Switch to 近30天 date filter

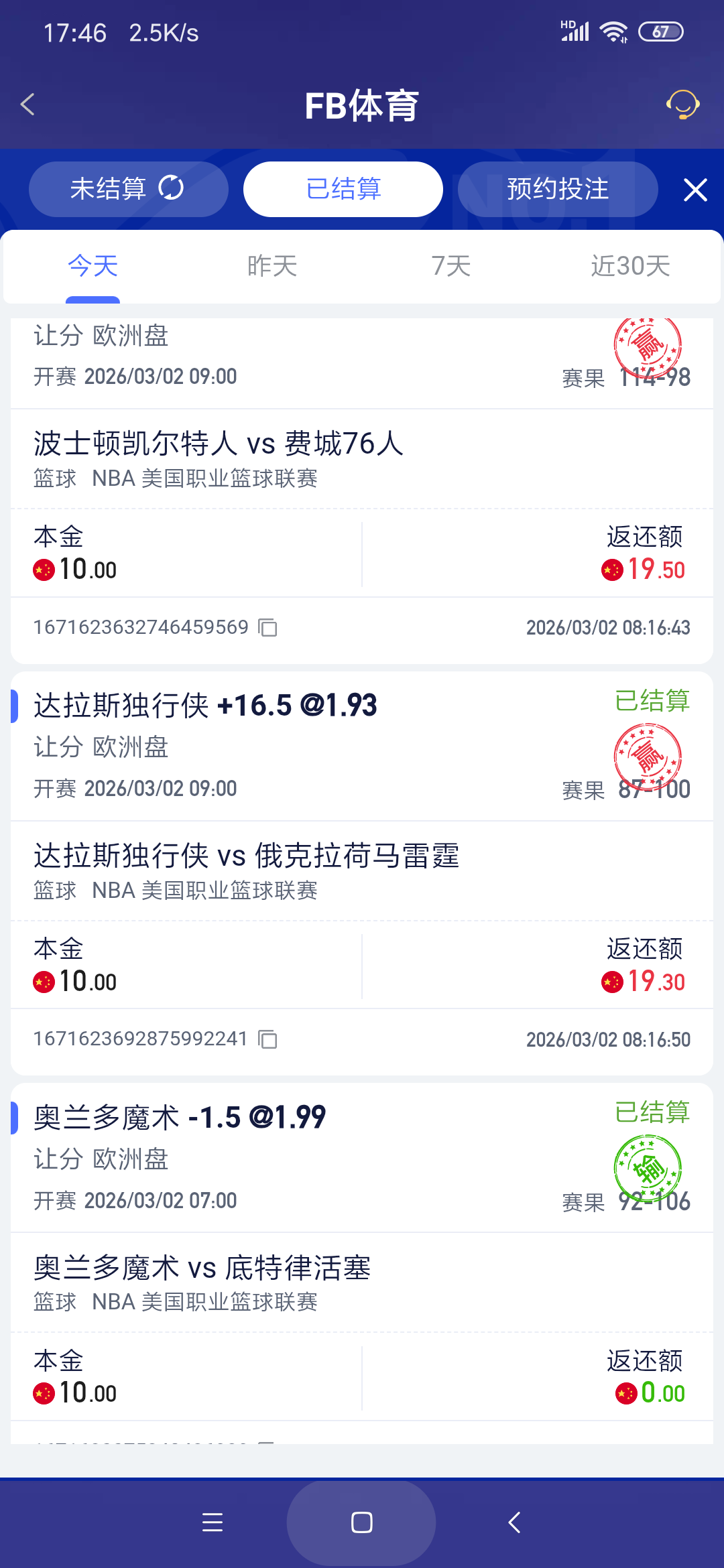click(x=629, y=266)
